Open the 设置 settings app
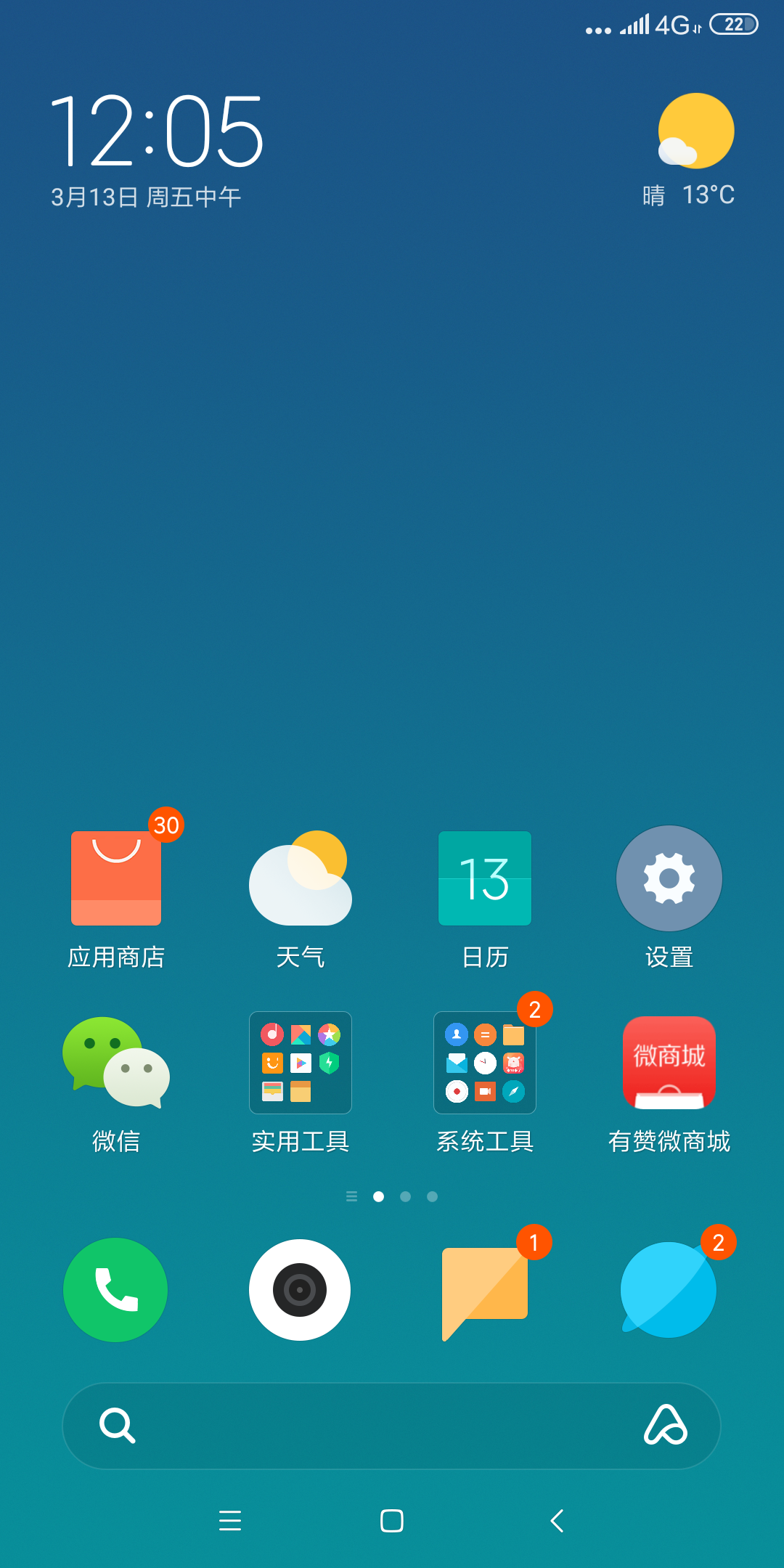This screenshot has height=1568, width=784. pos(669,878)
